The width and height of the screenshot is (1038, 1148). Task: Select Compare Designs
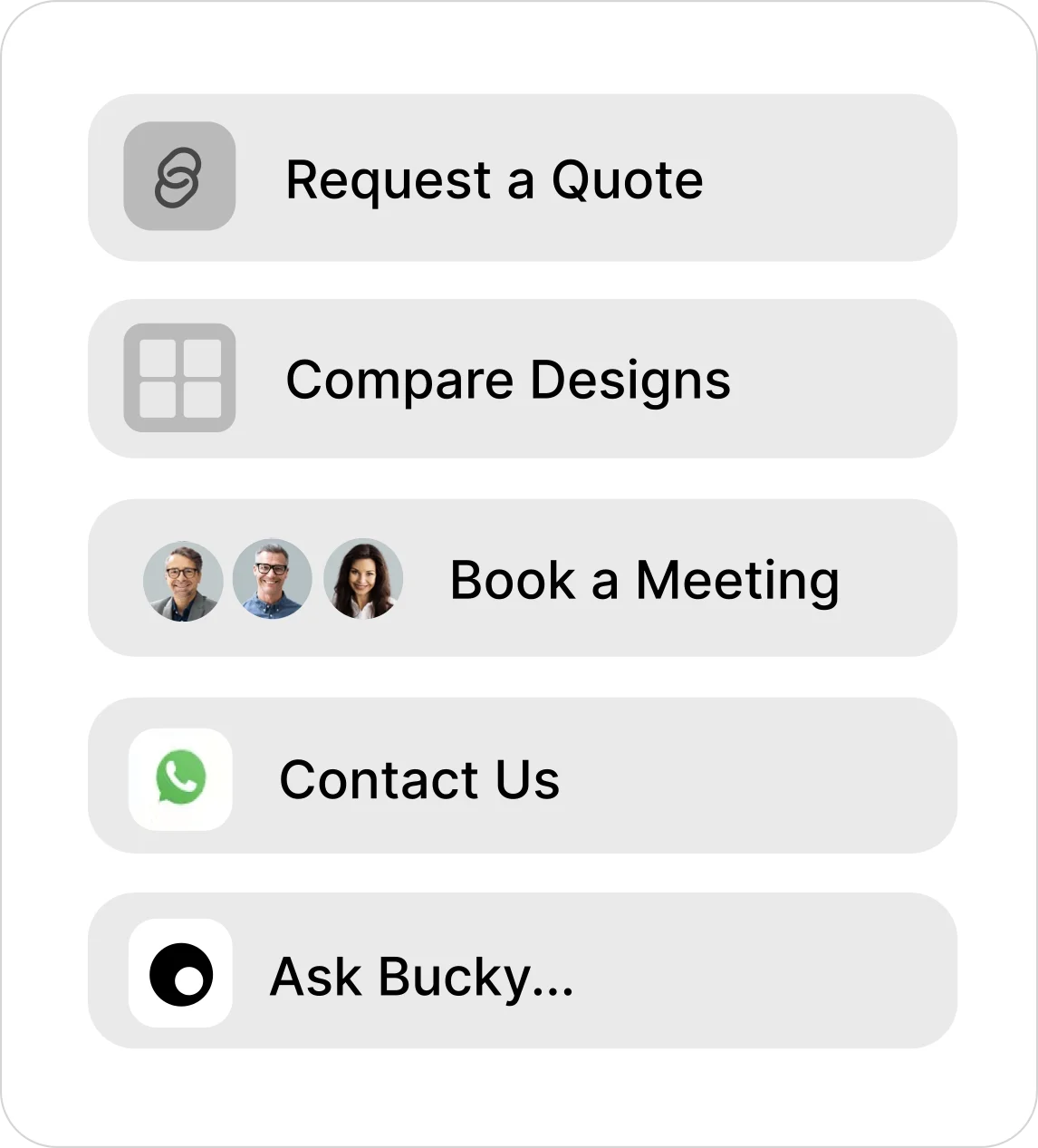pos(522,379)
